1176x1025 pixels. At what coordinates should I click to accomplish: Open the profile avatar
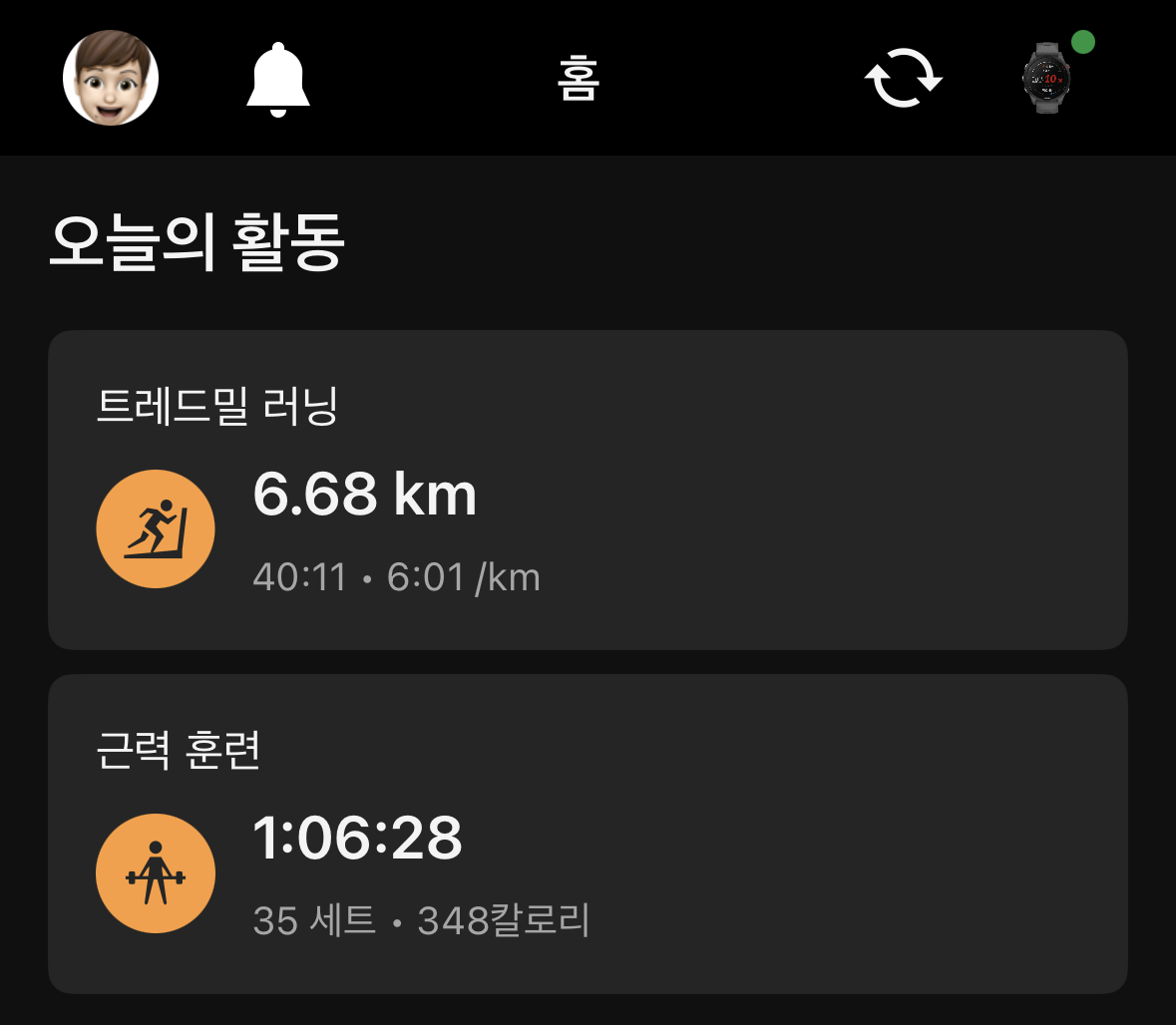click(111, 78)
